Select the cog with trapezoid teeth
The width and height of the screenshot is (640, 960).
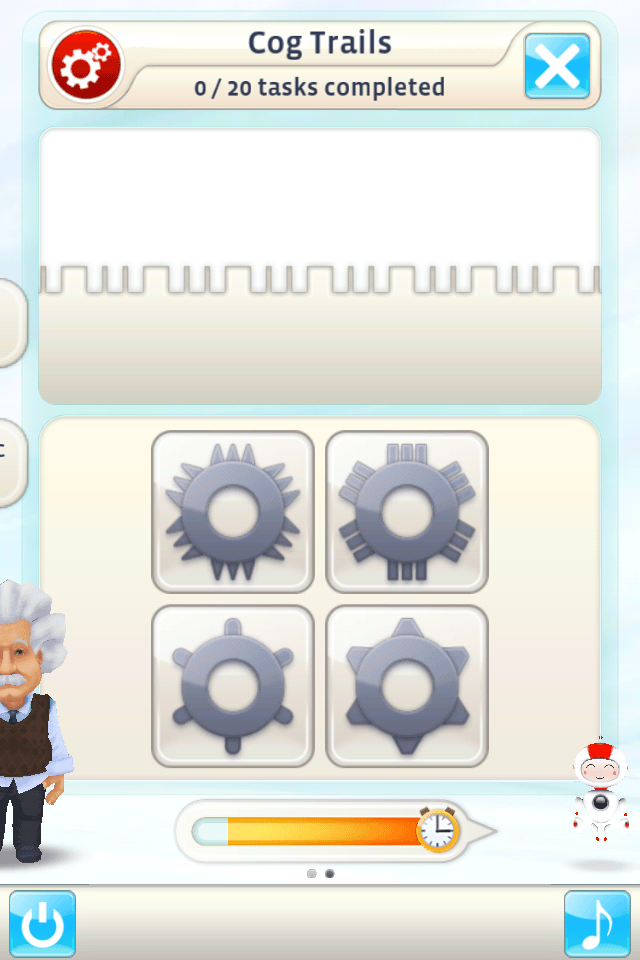pos(407,686)
